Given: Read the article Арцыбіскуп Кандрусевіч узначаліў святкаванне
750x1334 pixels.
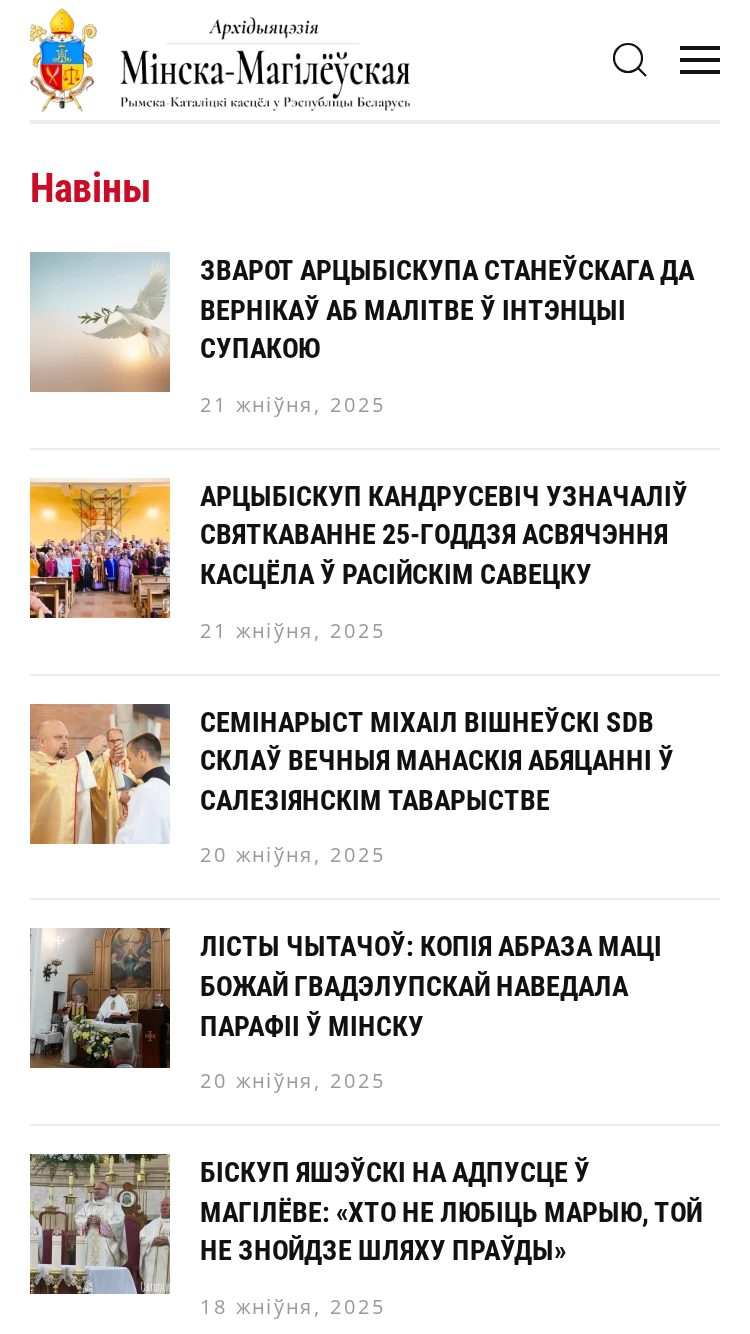Looking at the screenshot, I should 444,535.
